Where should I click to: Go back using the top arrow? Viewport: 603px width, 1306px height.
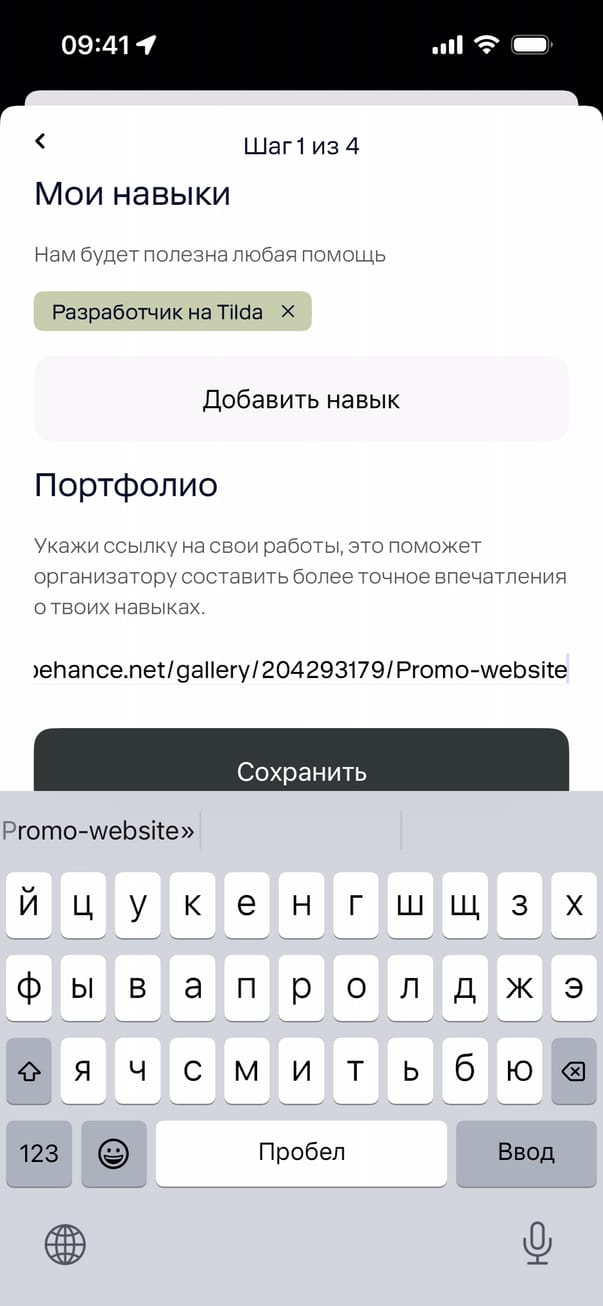40,142
